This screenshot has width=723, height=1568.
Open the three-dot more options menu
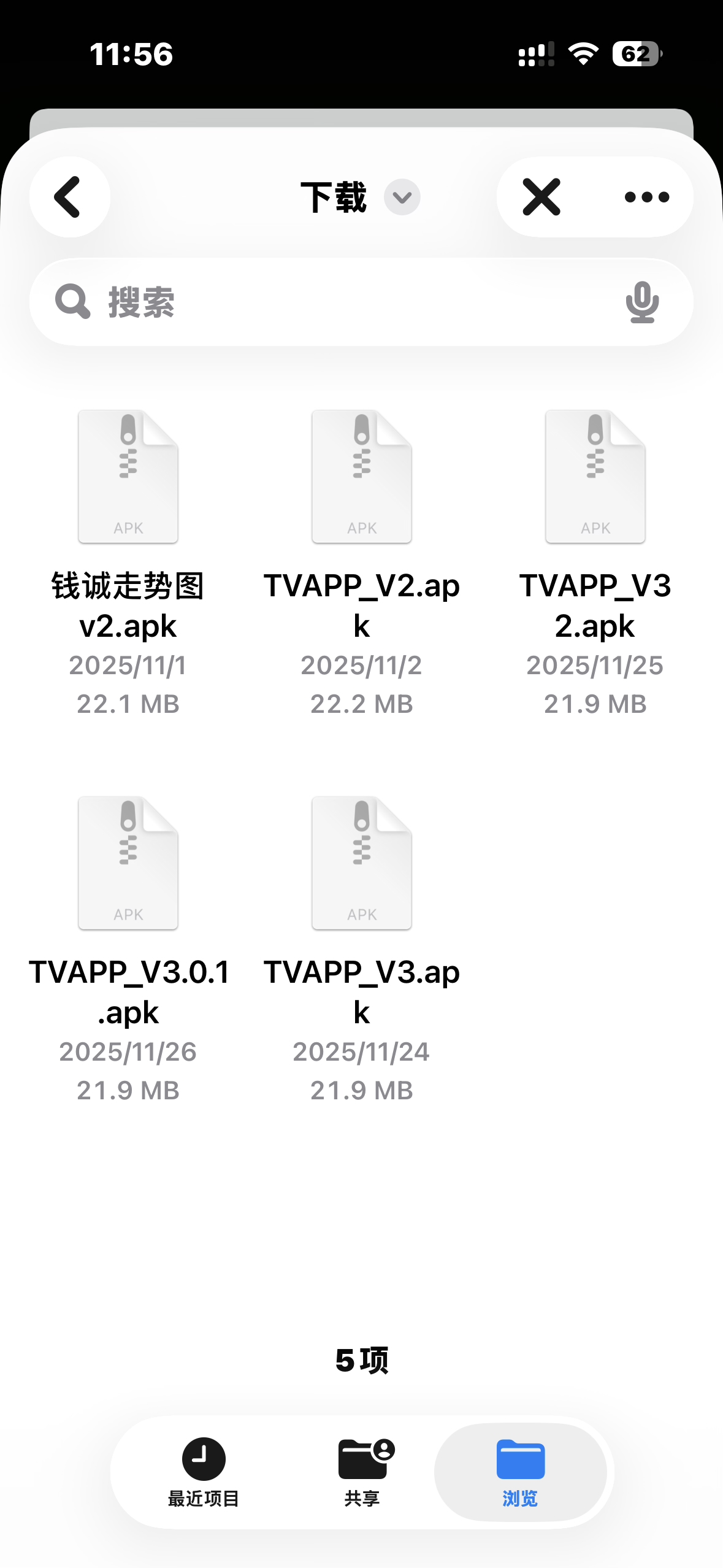click(646, 197)
